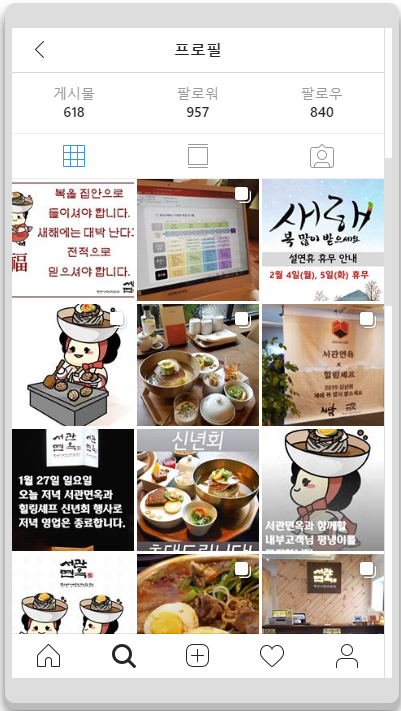Image resolution: width=401 pixels, height=711 pixels.
Task: Open my profile tab in bottom bar
Action: tap(347, 656)
